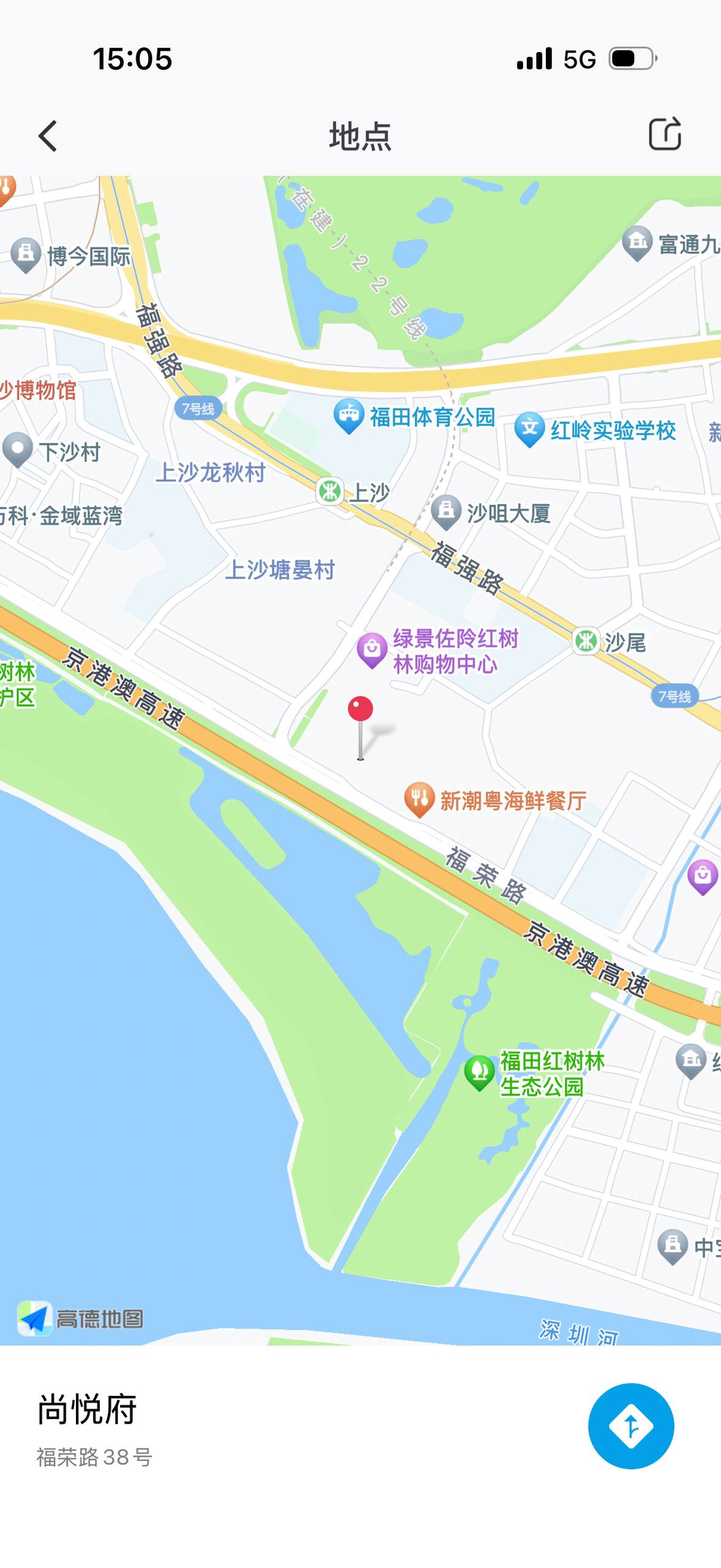Select the 新潮粤海鲜餐厅 restaurant icon

(420, 797)
